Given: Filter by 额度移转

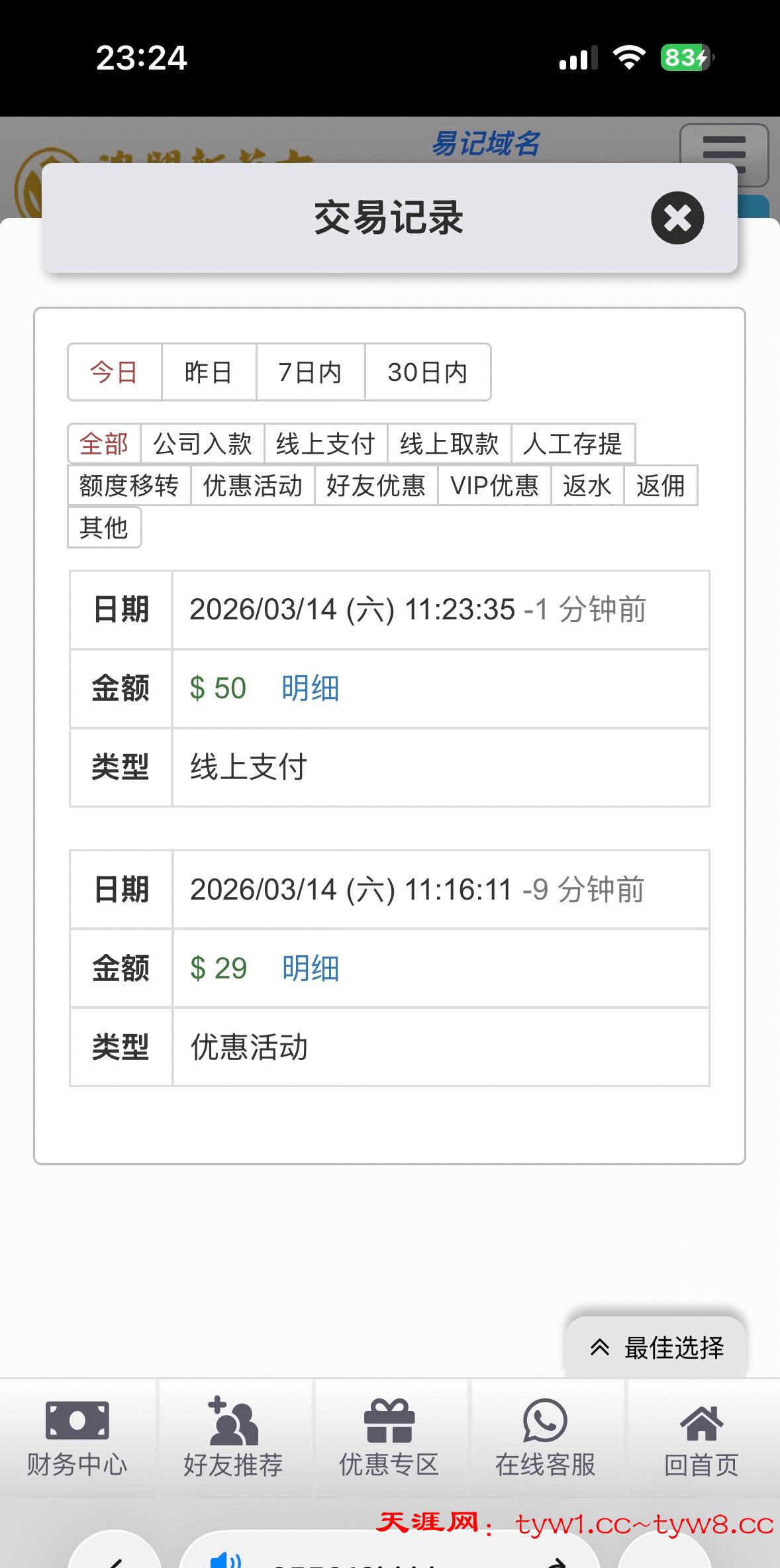Looking at the screenshot, I should [129, 486].
